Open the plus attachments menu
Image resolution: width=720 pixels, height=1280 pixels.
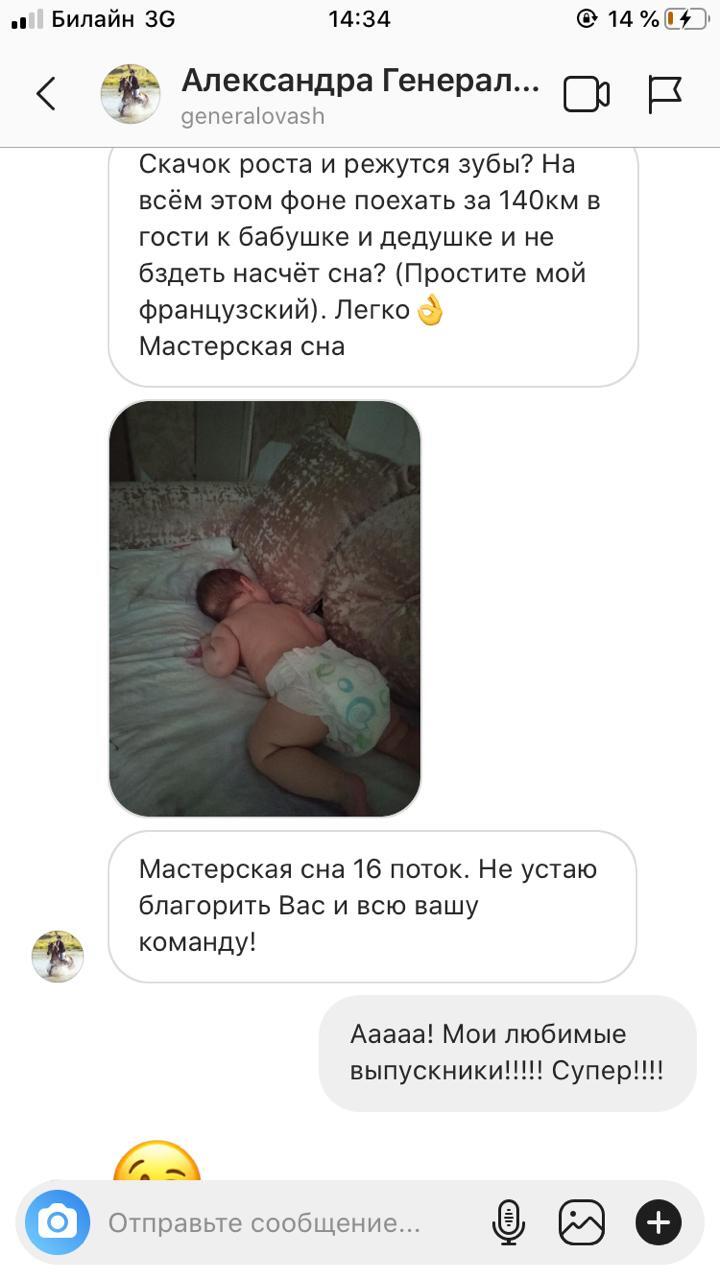(658, 1222)
